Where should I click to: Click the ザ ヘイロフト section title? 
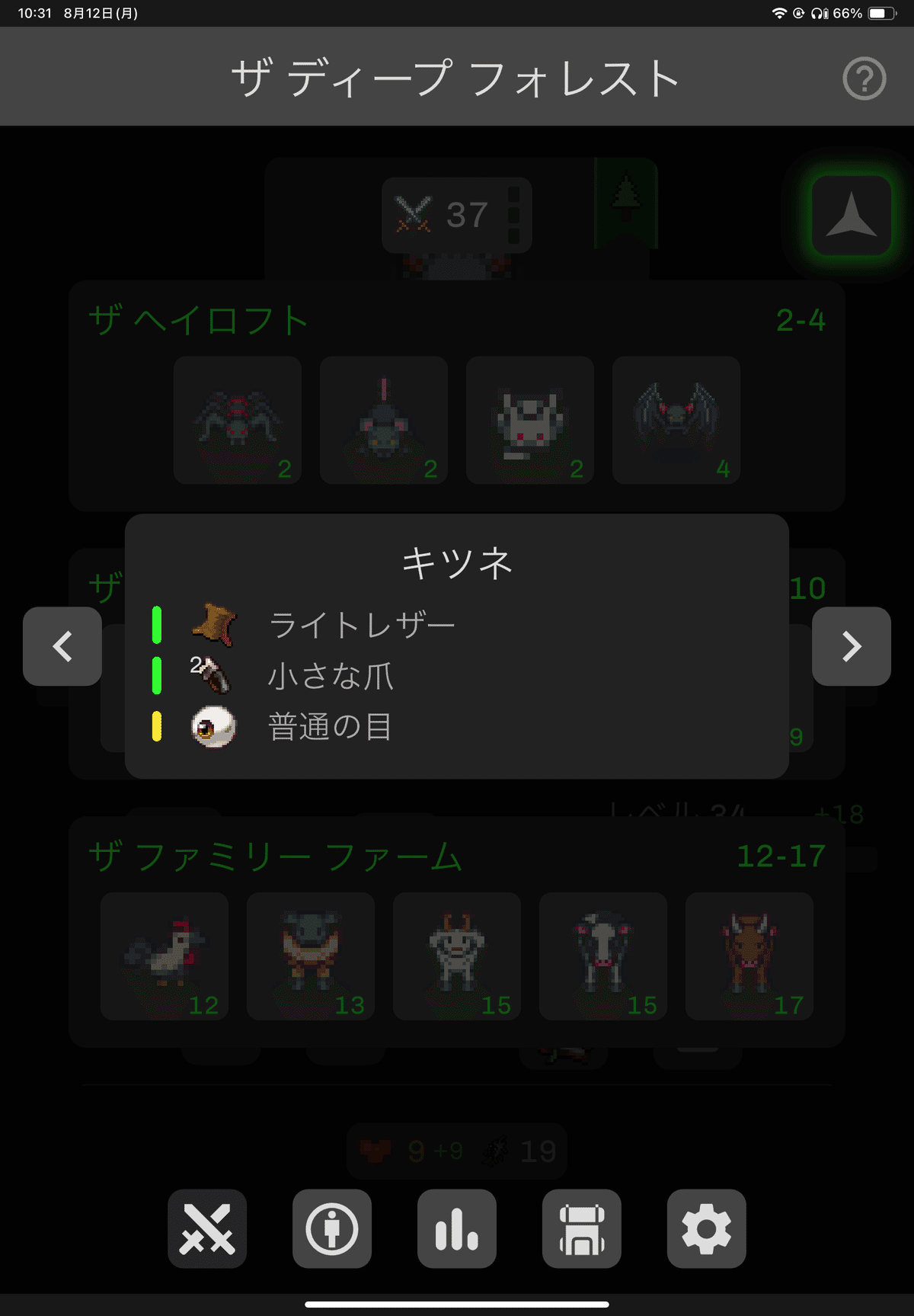pos(200,320)
